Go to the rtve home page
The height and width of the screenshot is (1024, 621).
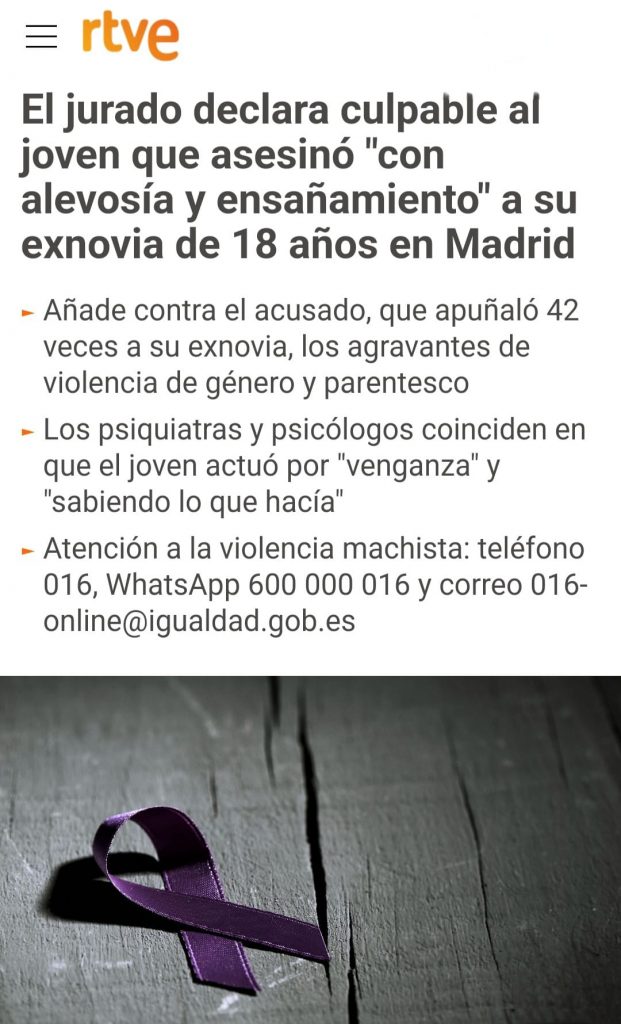point(130,38)
